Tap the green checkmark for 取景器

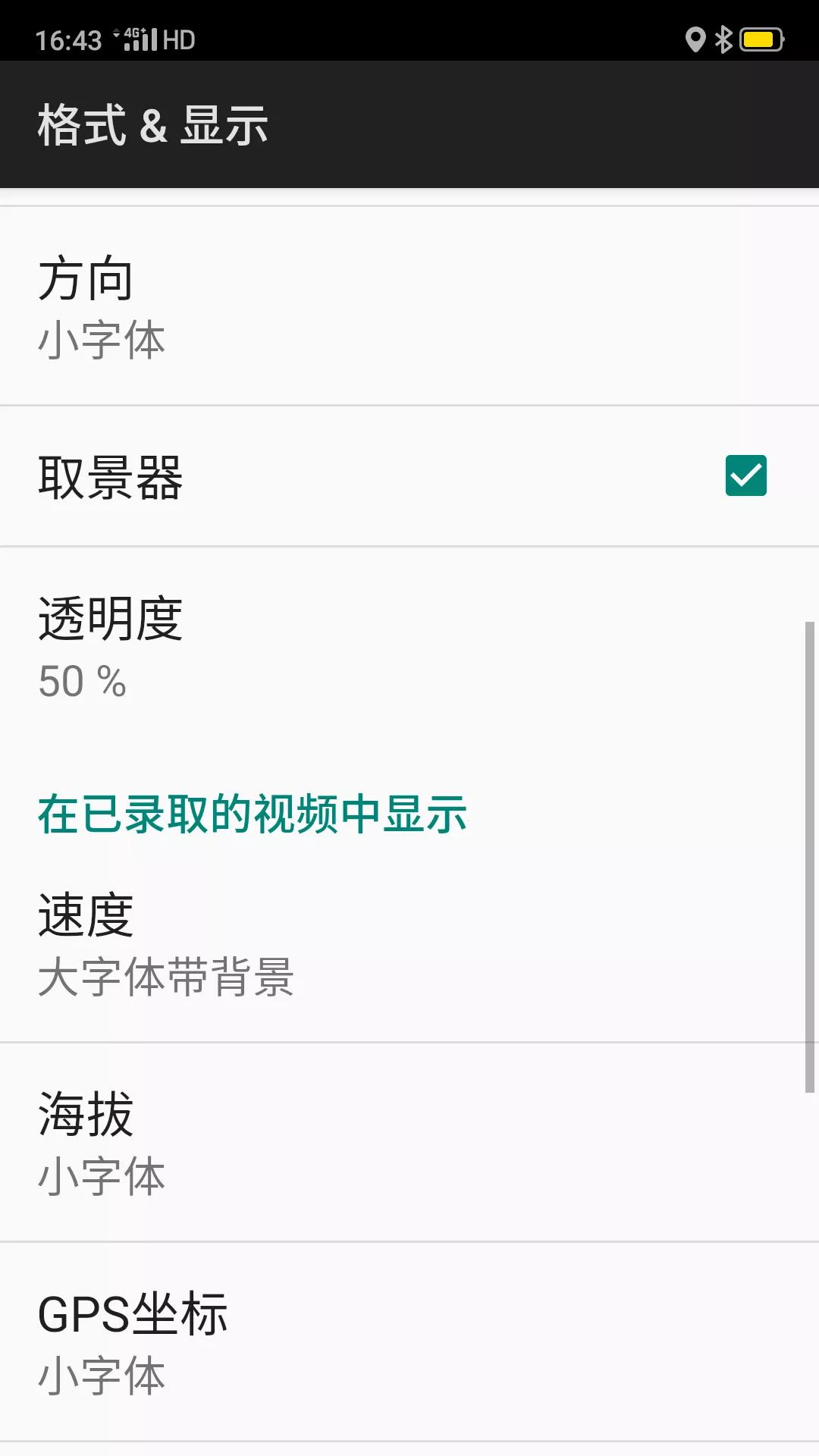(x=747, y=476)
